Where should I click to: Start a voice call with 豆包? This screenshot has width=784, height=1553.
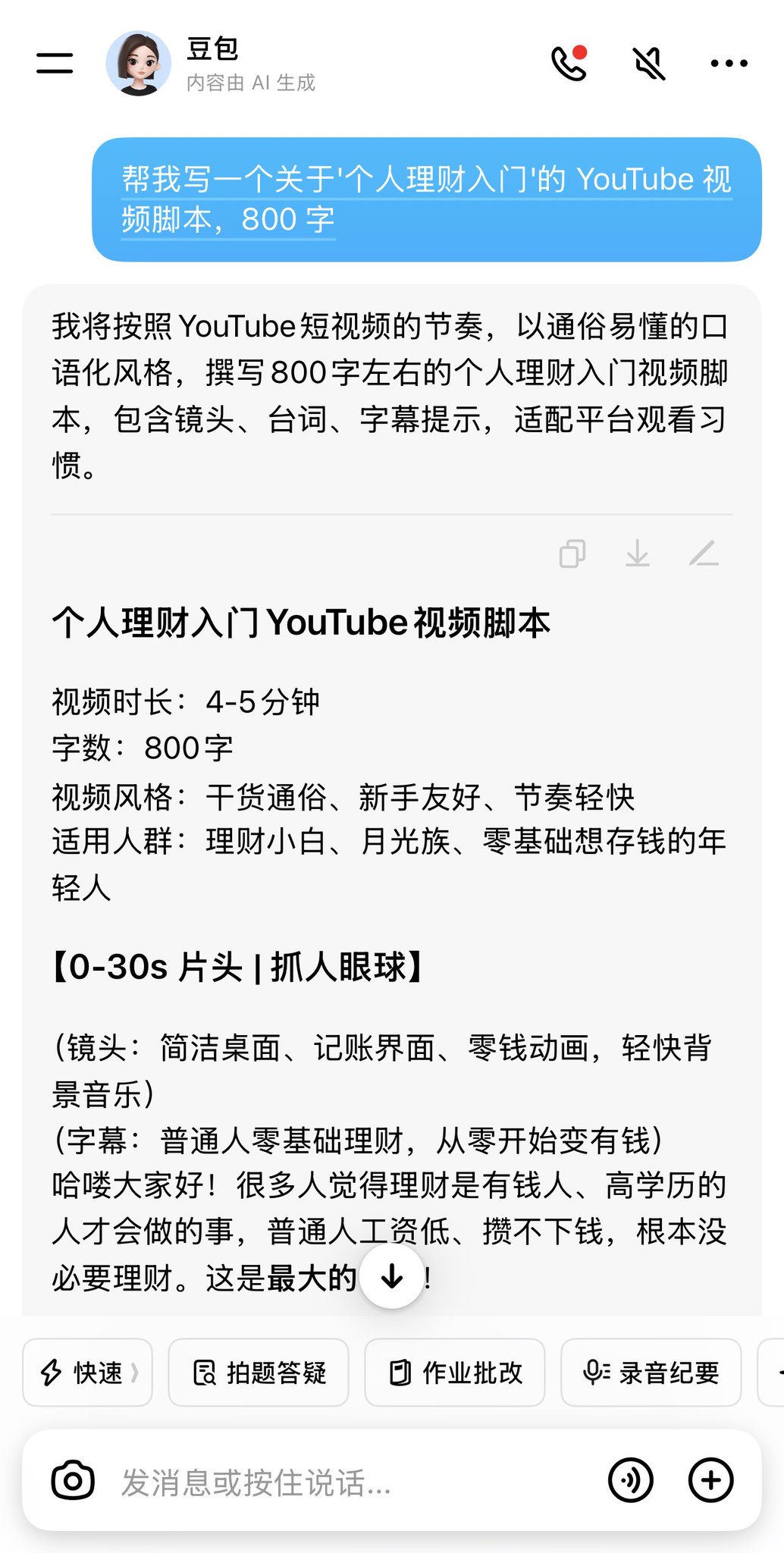click(x=569, y=64)
